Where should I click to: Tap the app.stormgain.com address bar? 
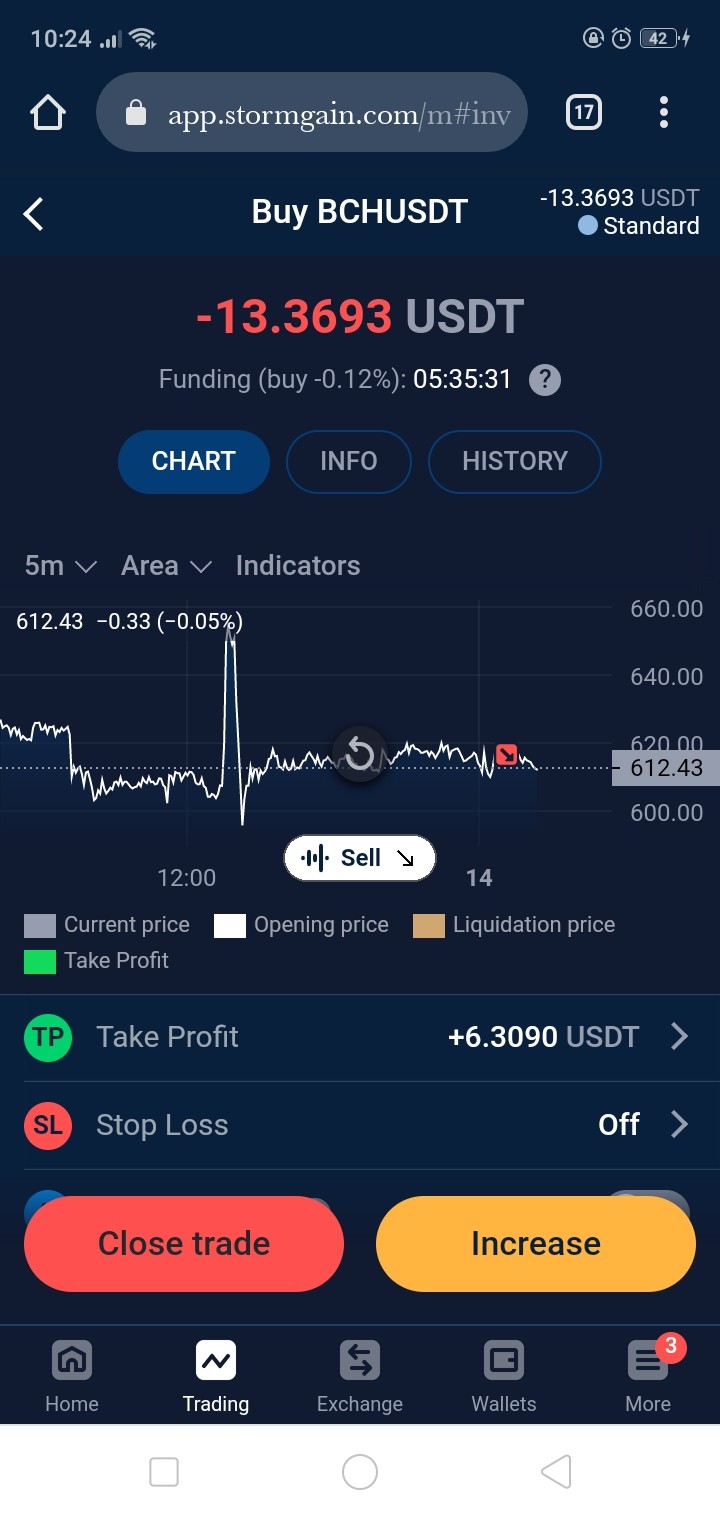pos(311,113)
